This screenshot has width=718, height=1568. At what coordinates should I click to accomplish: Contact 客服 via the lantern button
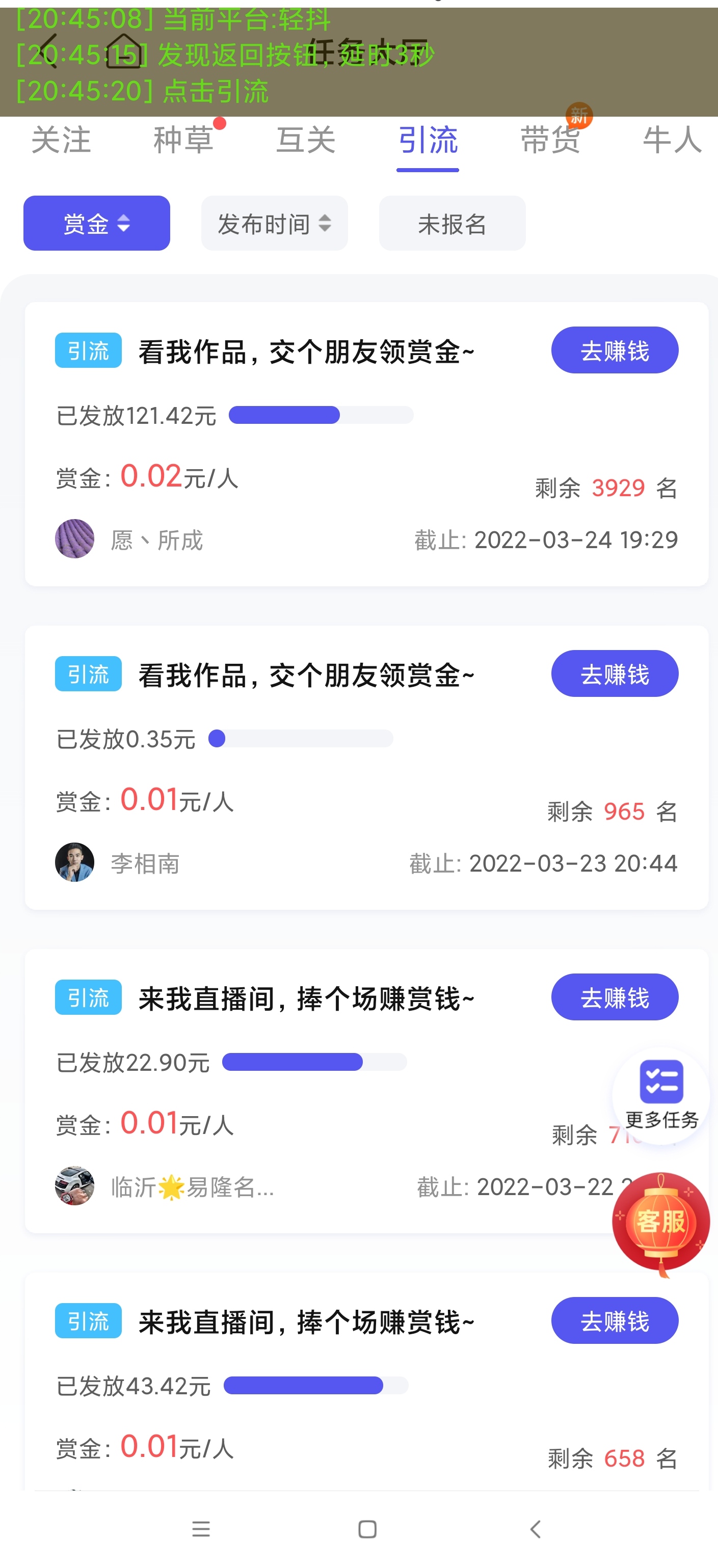pos(661,1222)
